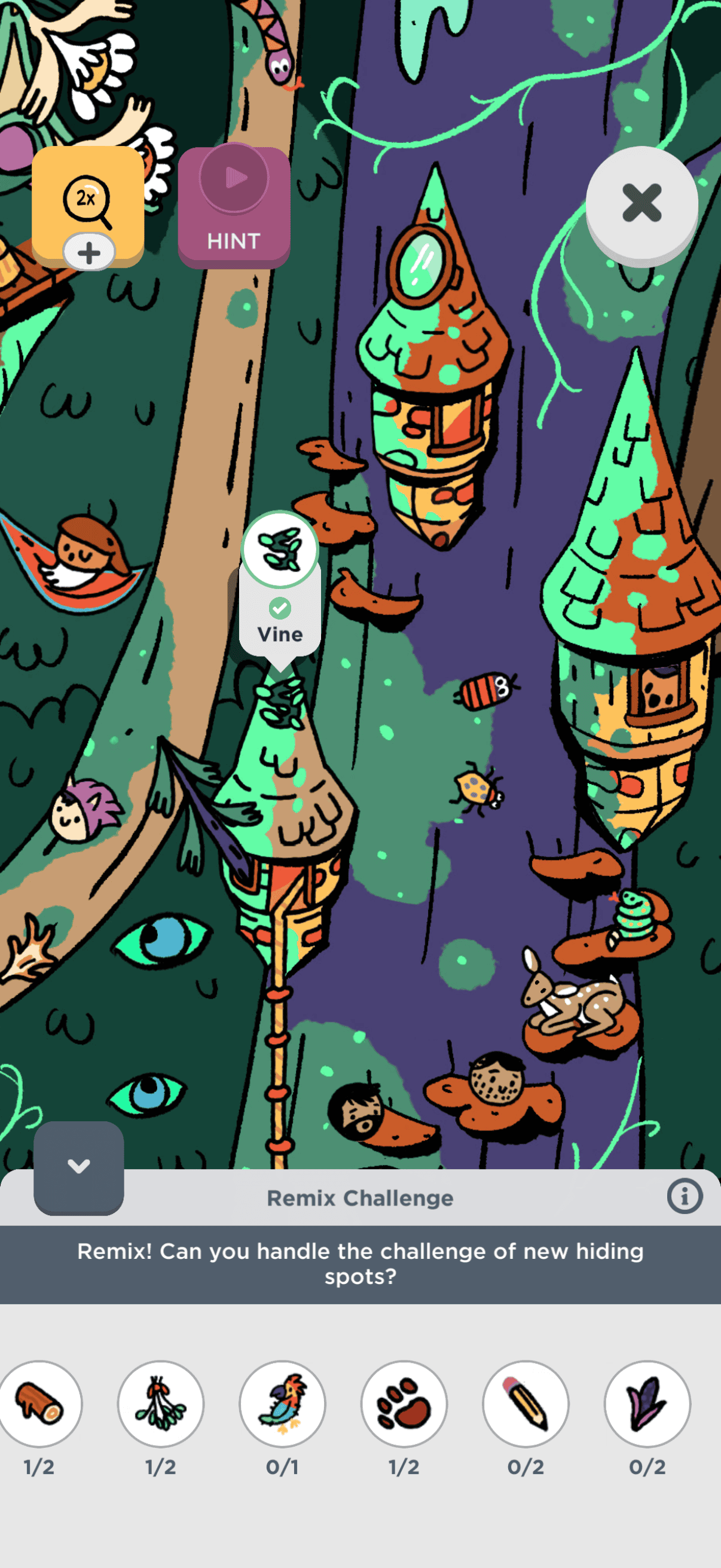Select the mistletoe sprig item
Viewport: 721px width, 1568px height.
point(161,1402)
